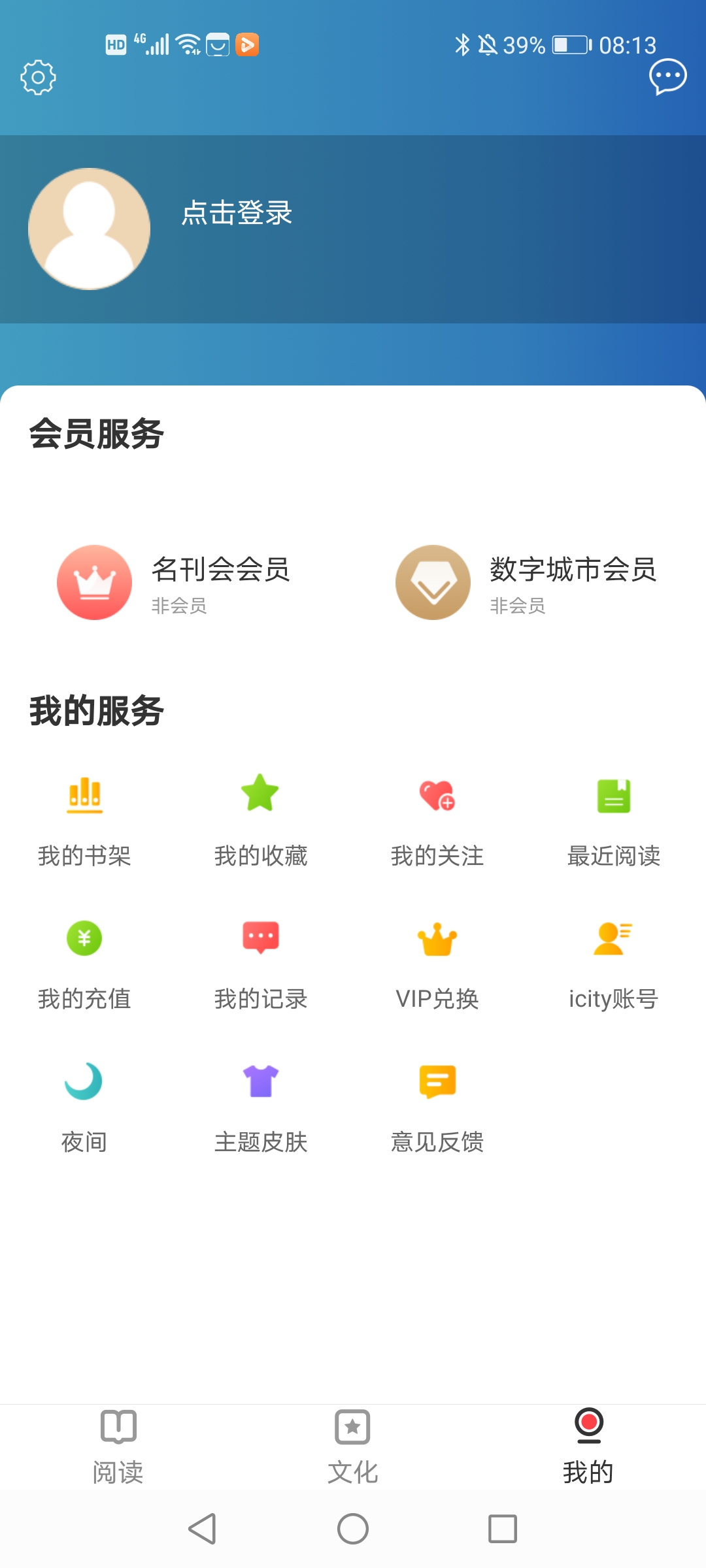Switch to the 文化 tab
Viewport: 706px width, 1568px height.
[x=353, y=1446]
